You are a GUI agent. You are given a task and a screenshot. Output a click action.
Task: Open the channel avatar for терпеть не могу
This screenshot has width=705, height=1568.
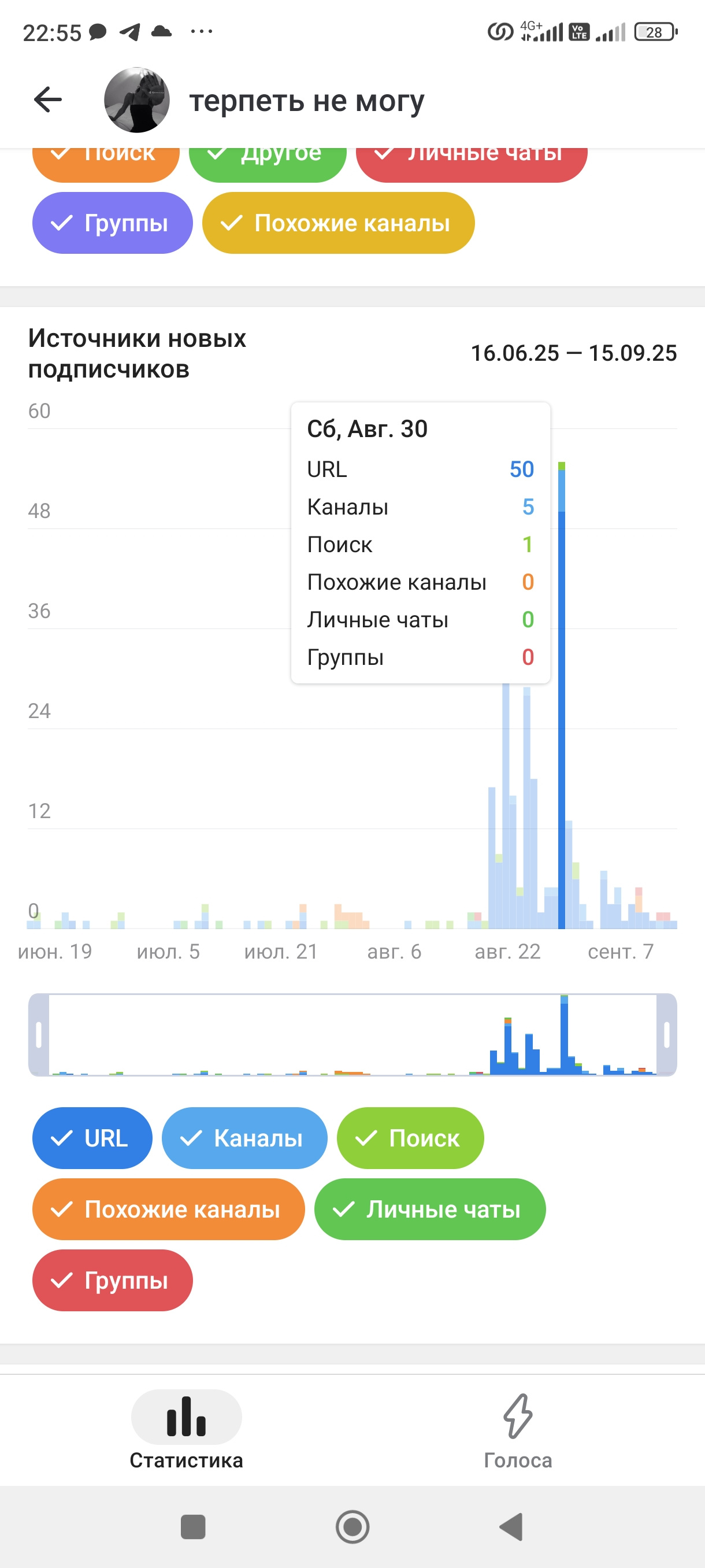coord(136,100)
